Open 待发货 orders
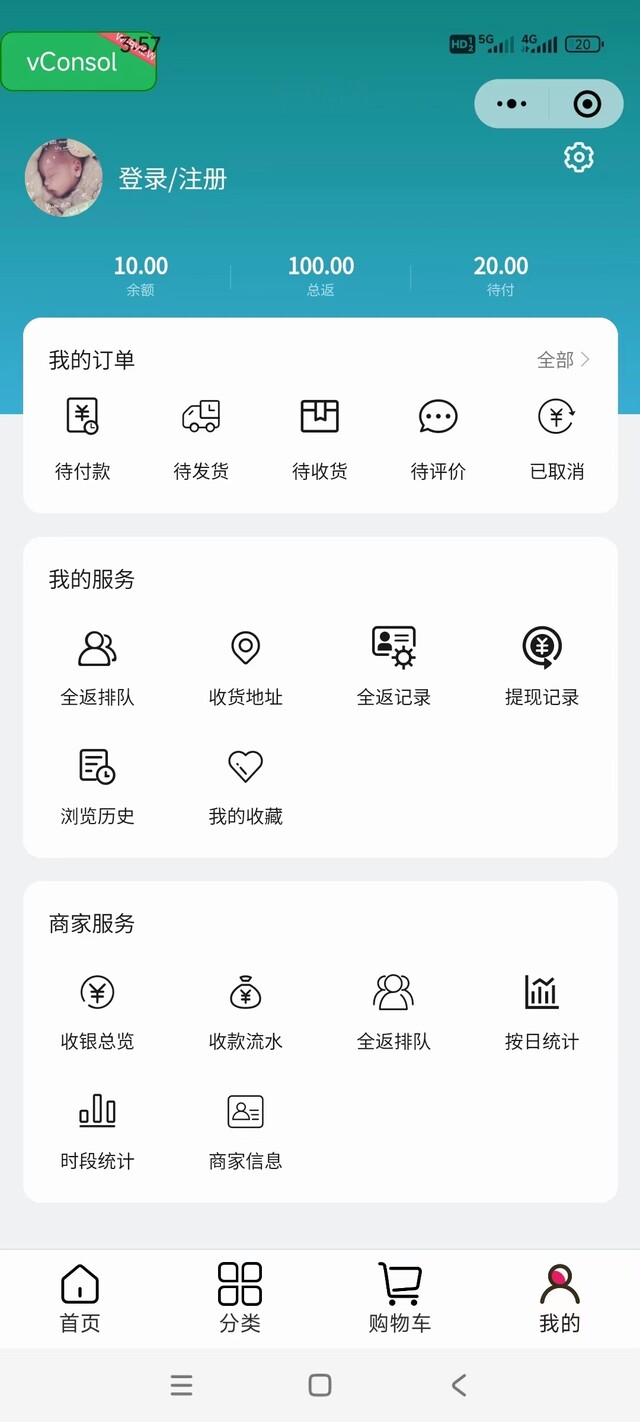Viewport: 640px width, 1422px height. click(201, 437)
